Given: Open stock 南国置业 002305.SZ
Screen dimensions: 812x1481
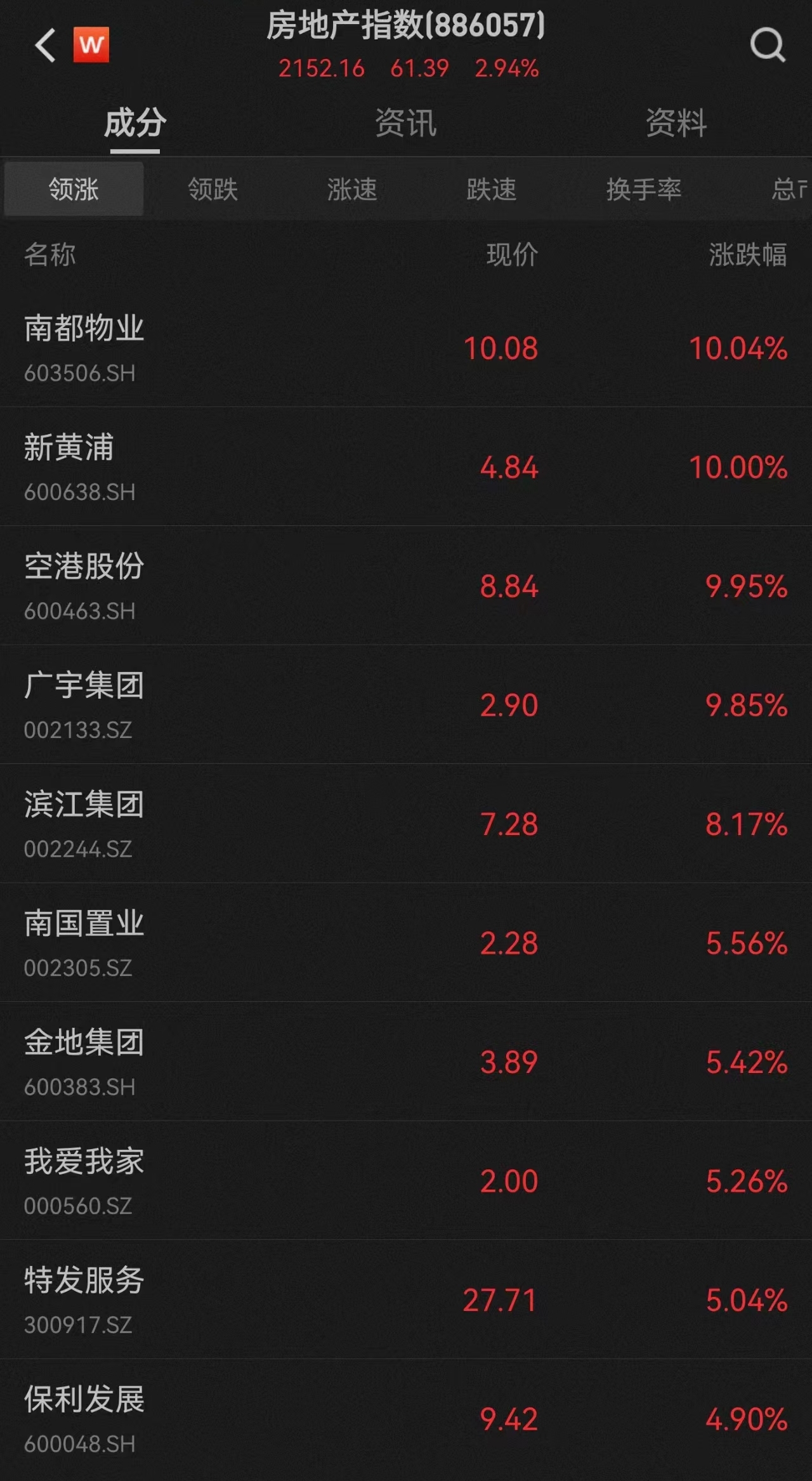Looking at the screenshot, I should click(x=406, y=942).
